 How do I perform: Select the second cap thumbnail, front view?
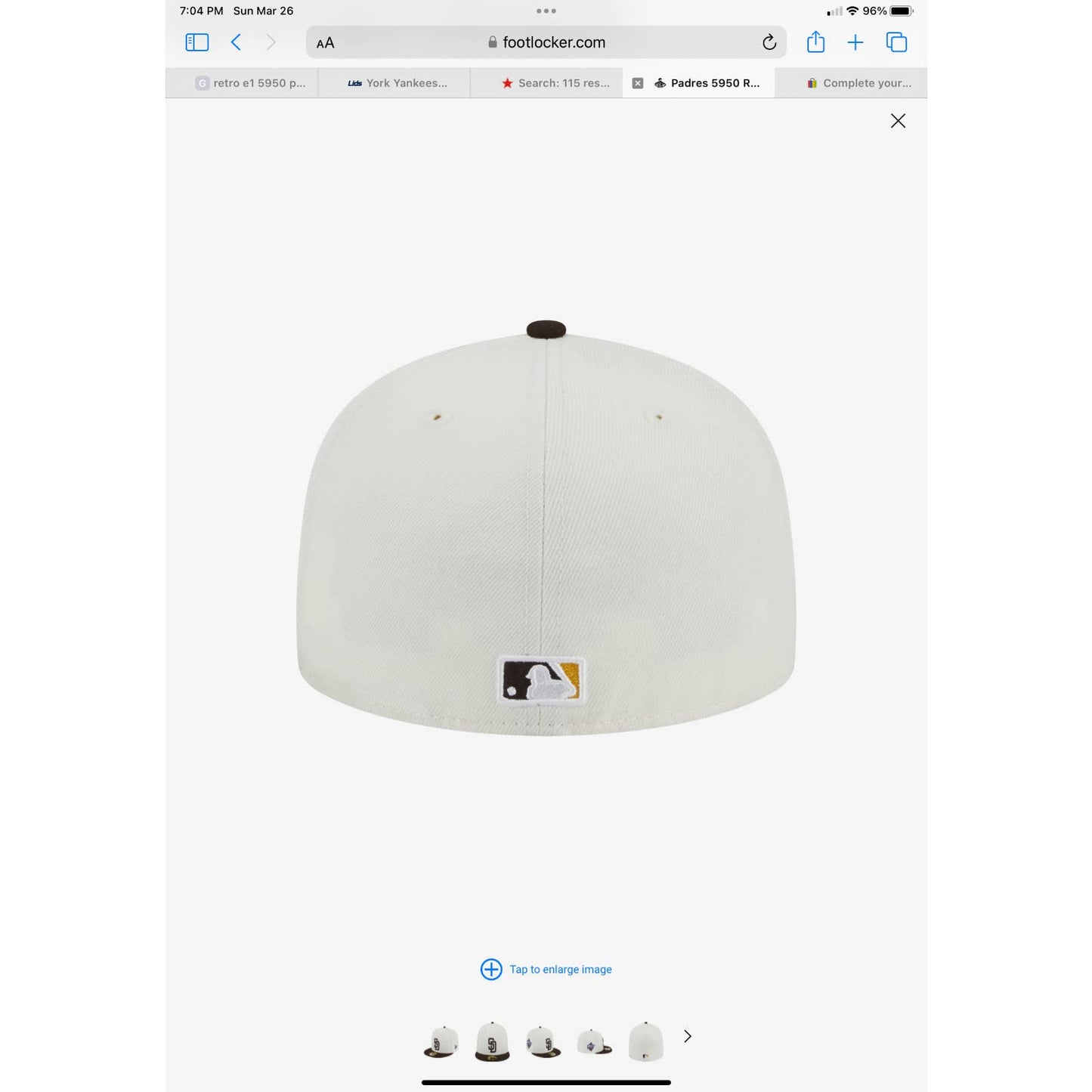492,1042
